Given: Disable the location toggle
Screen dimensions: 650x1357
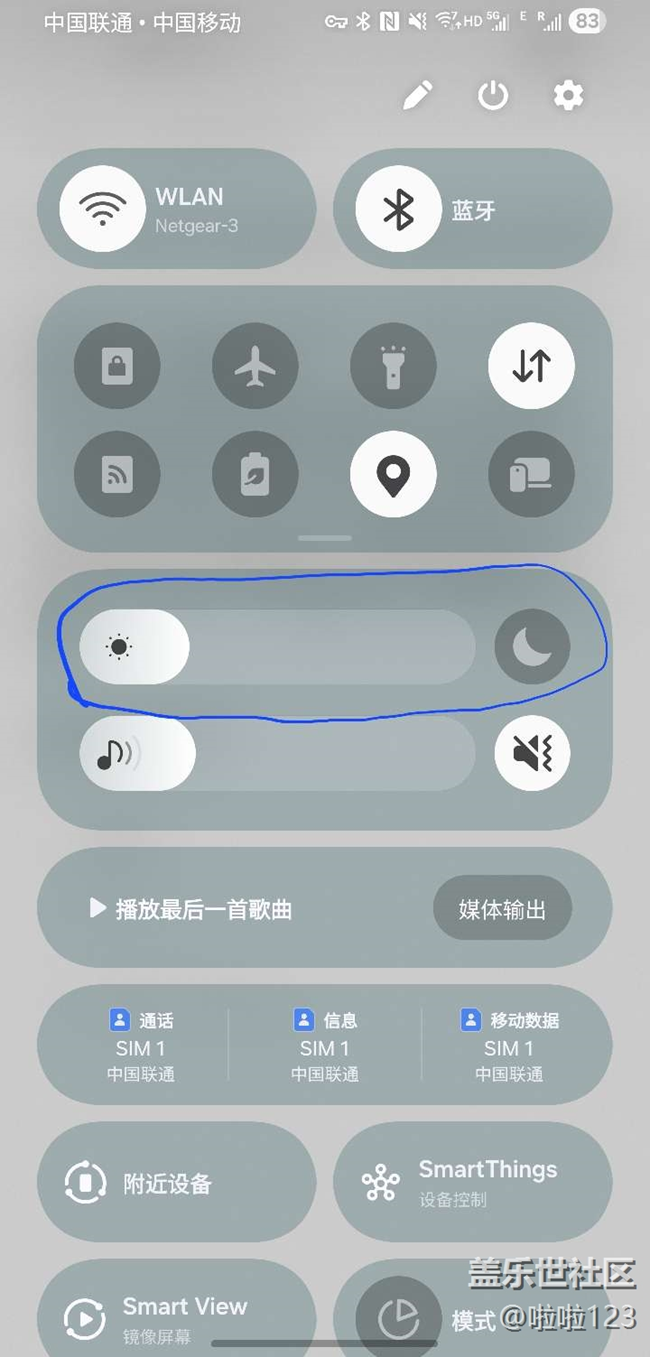Looking at the screenshot, I should (393, 475).
